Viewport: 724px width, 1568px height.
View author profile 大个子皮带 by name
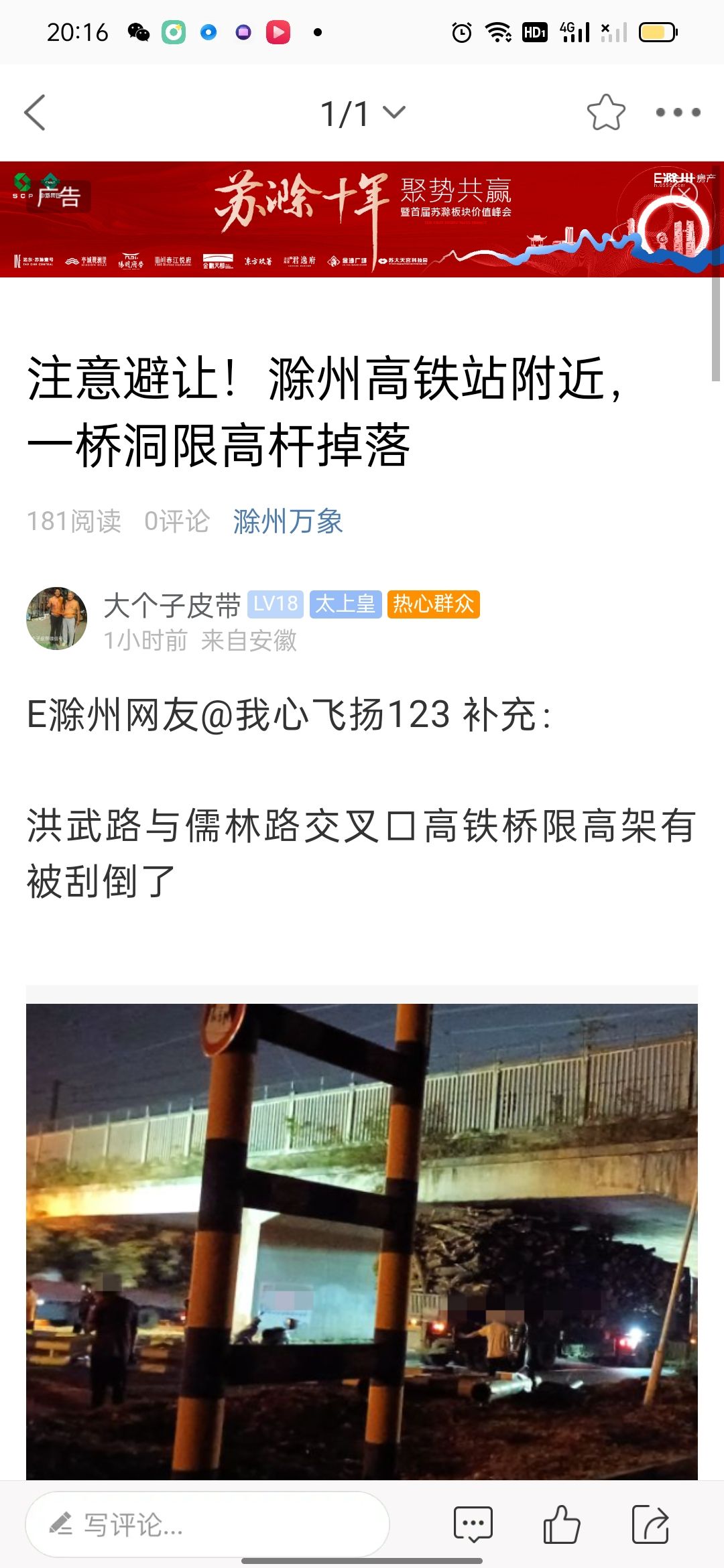click(x=172, y=605)
